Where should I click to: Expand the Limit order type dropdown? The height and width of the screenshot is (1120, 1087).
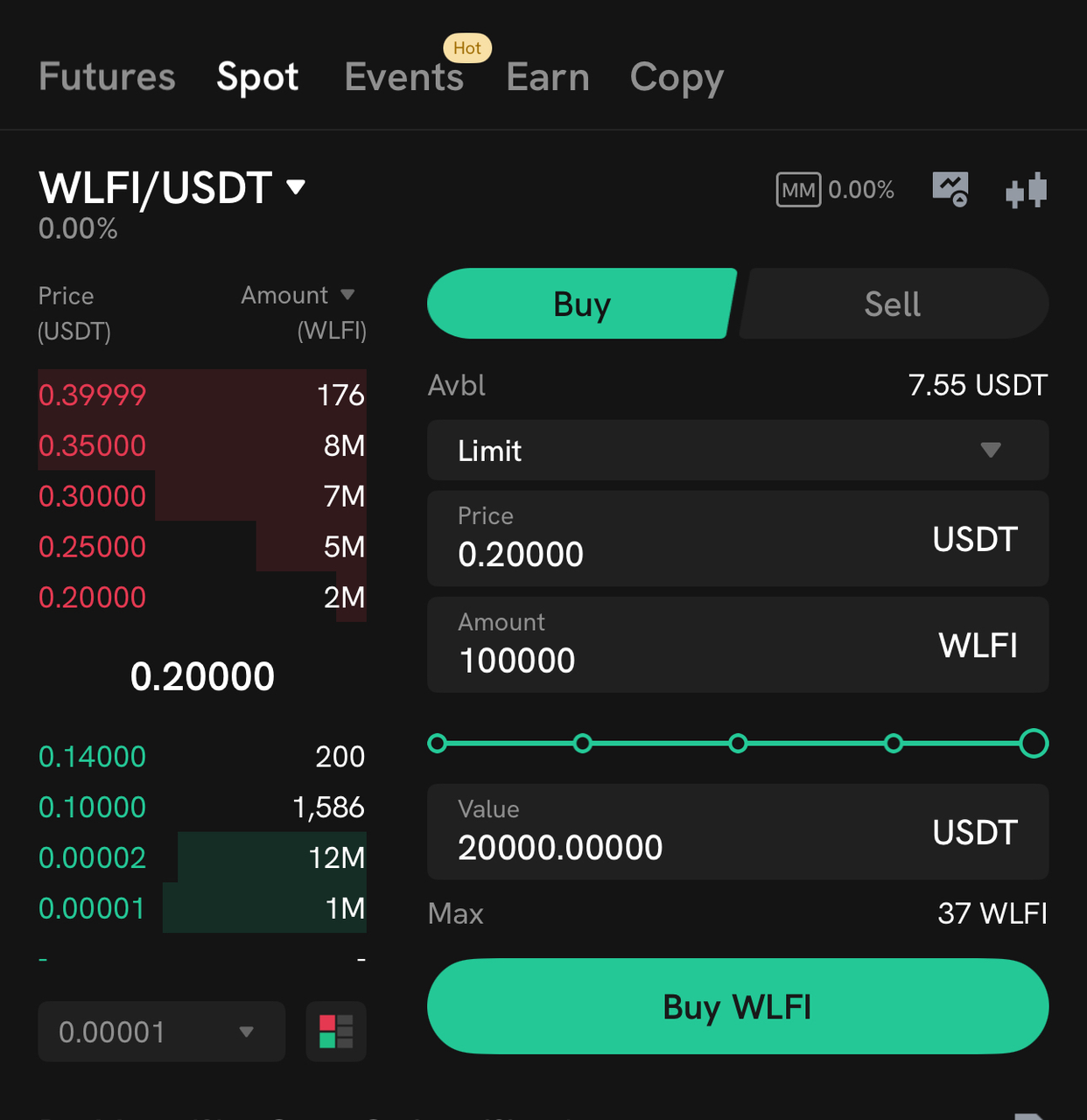737,450
